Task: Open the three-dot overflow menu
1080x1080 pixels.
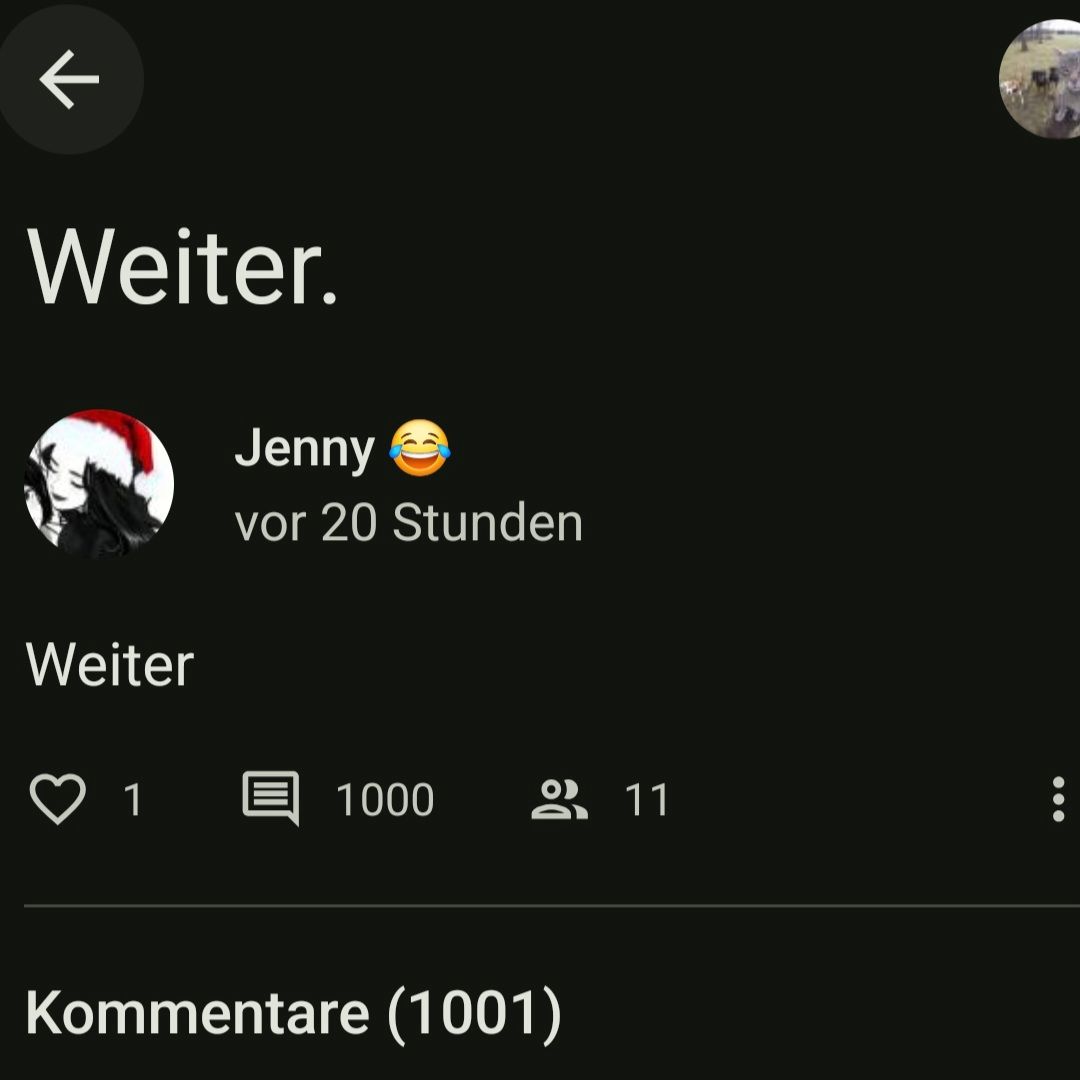Action: [x=1058, y=800]
